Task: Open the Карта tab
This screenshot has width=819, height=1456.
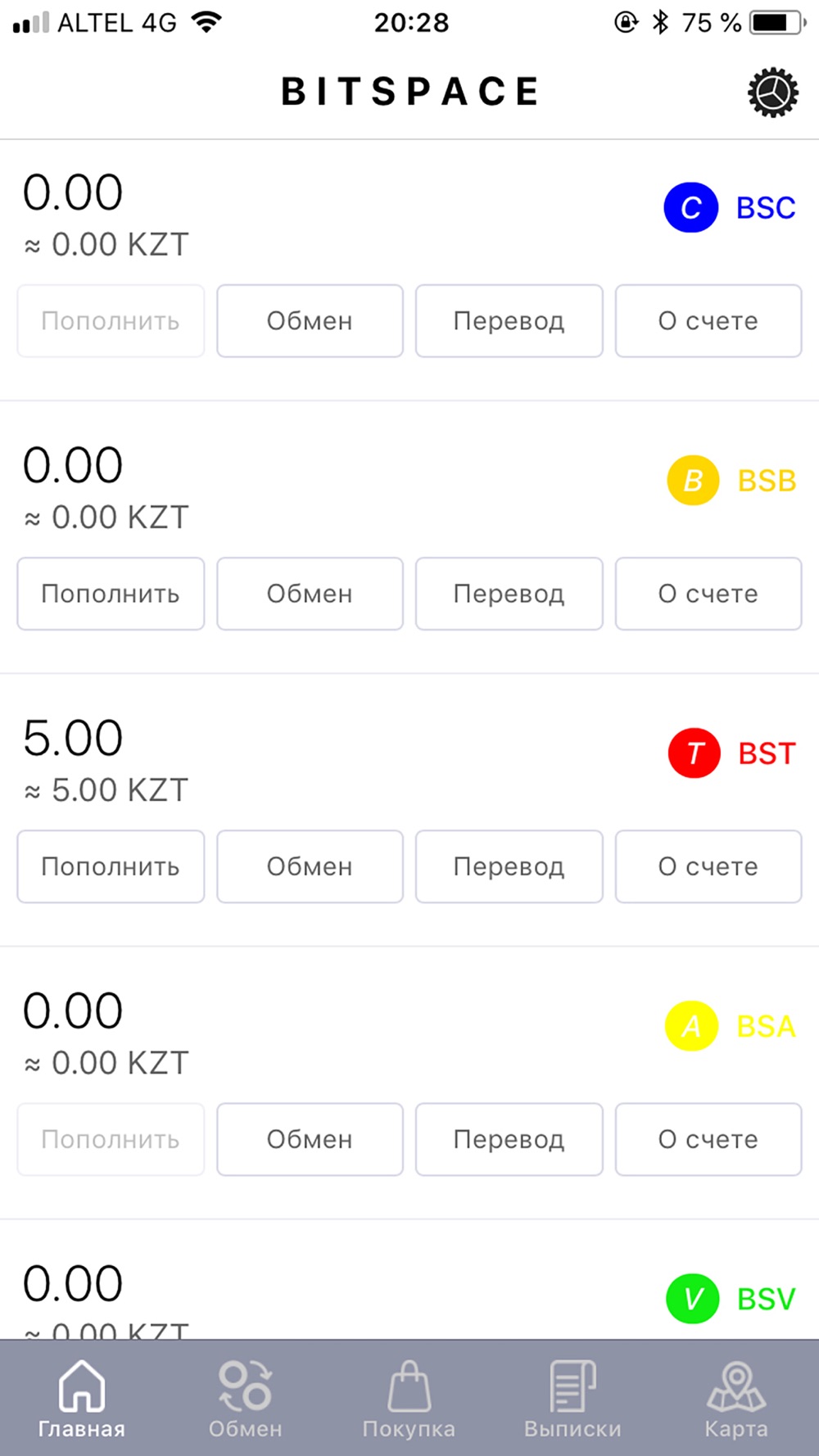Action: [x=736, y=1399]
